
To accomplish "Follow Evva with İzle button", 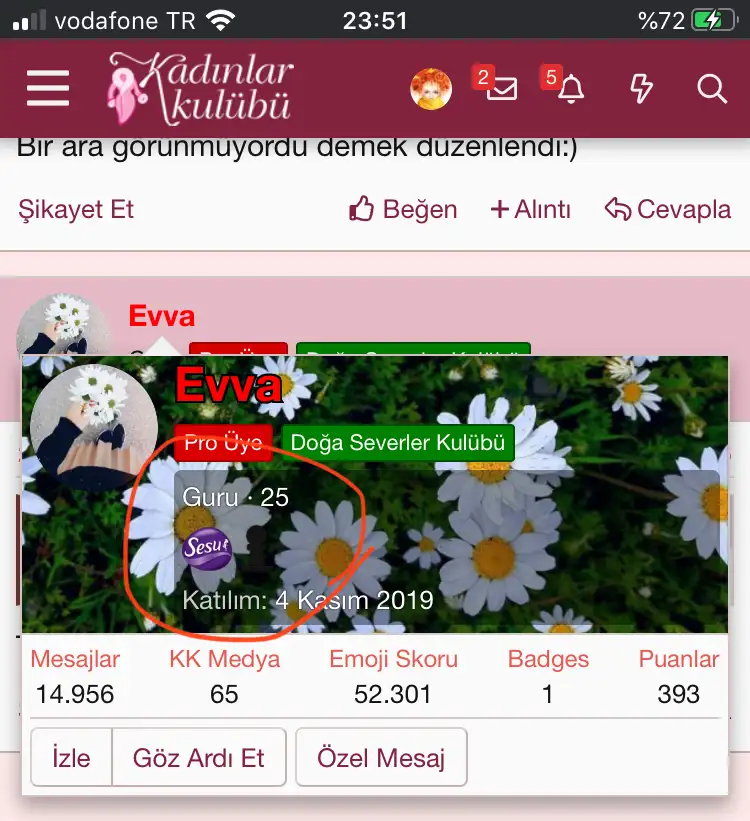I will coord(71,758).
